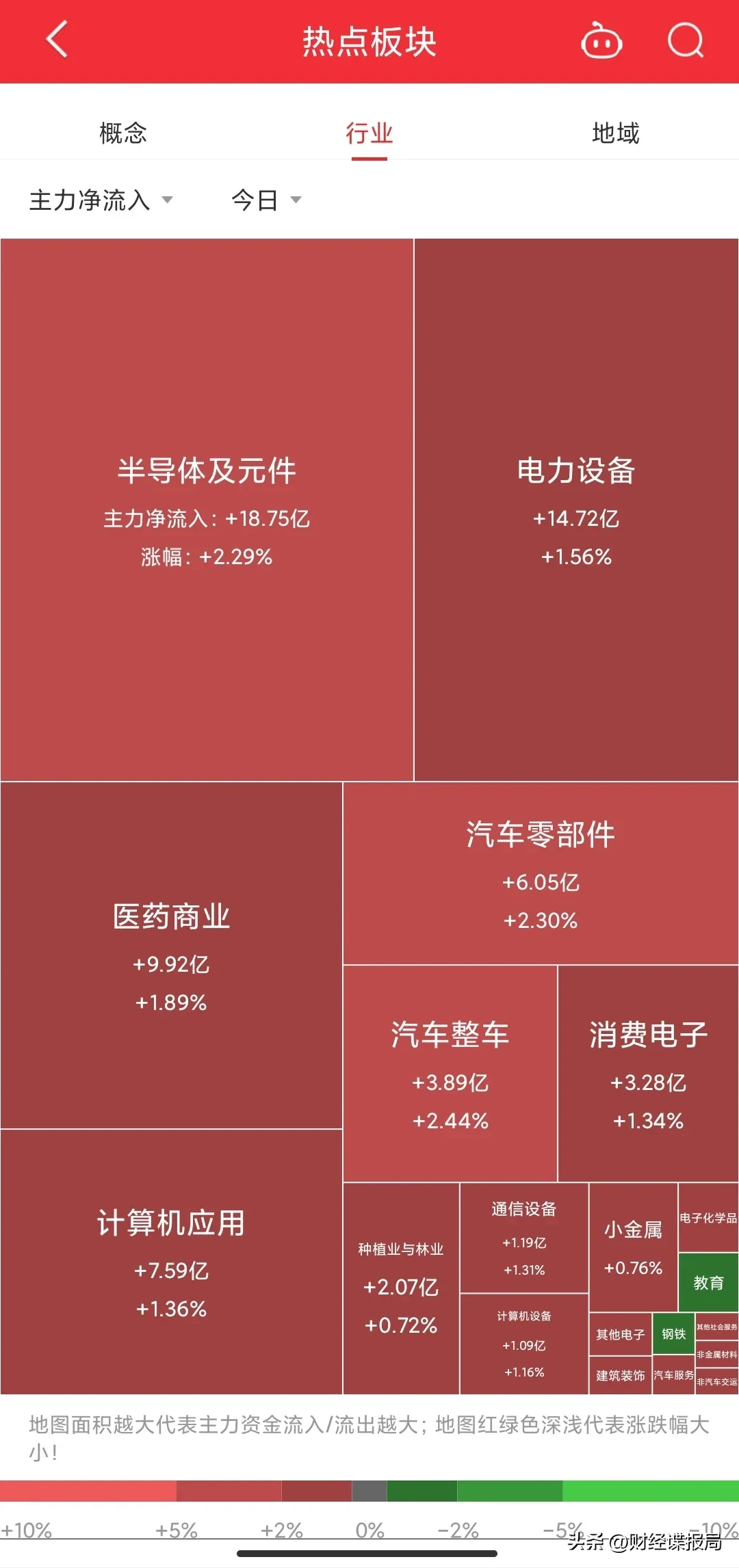Open the green 教育 sector block
The width and height of the screenshot is (739, 1568).
click(x=708, y=1282)
